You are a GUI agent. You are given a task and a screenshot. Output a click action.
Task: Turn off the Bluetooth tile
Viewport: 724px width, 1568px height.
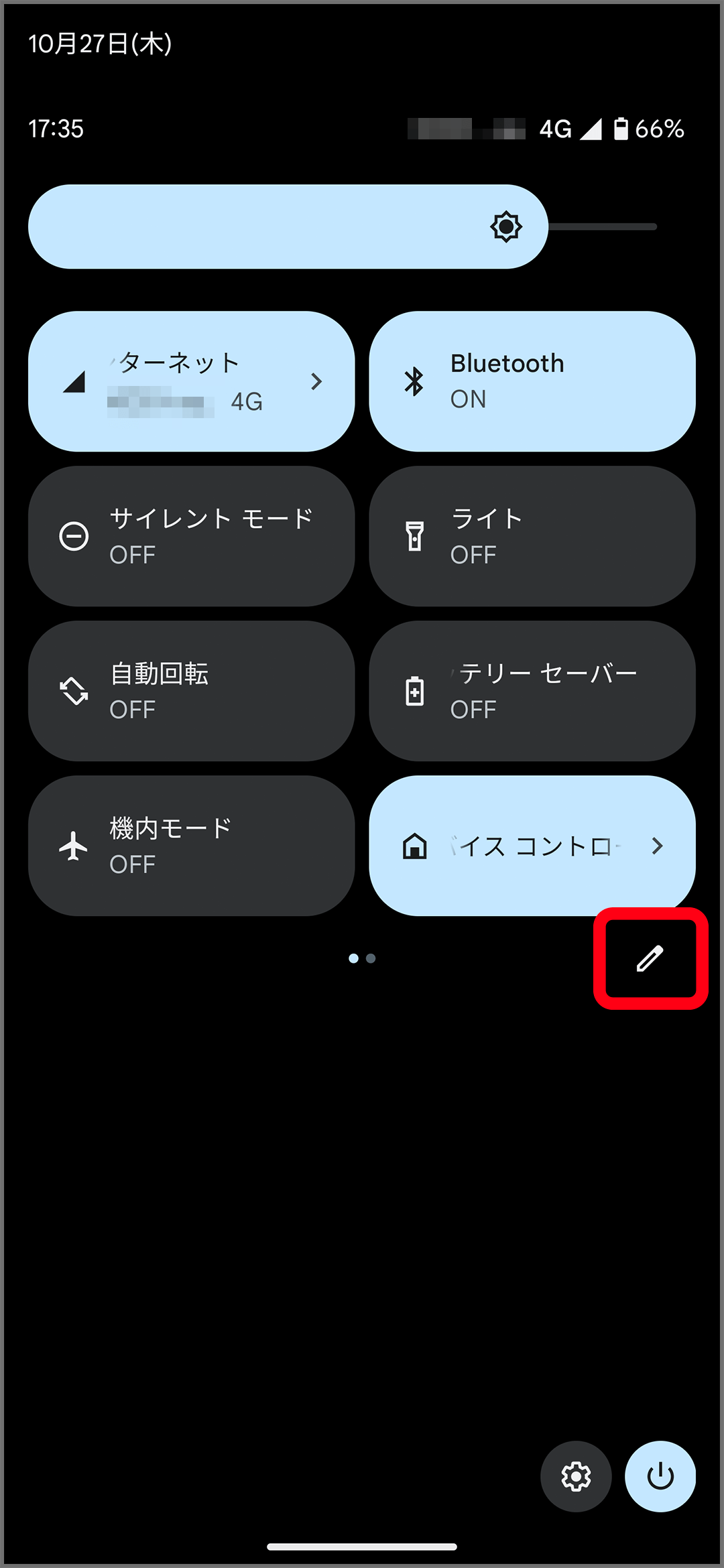point(532,381)
